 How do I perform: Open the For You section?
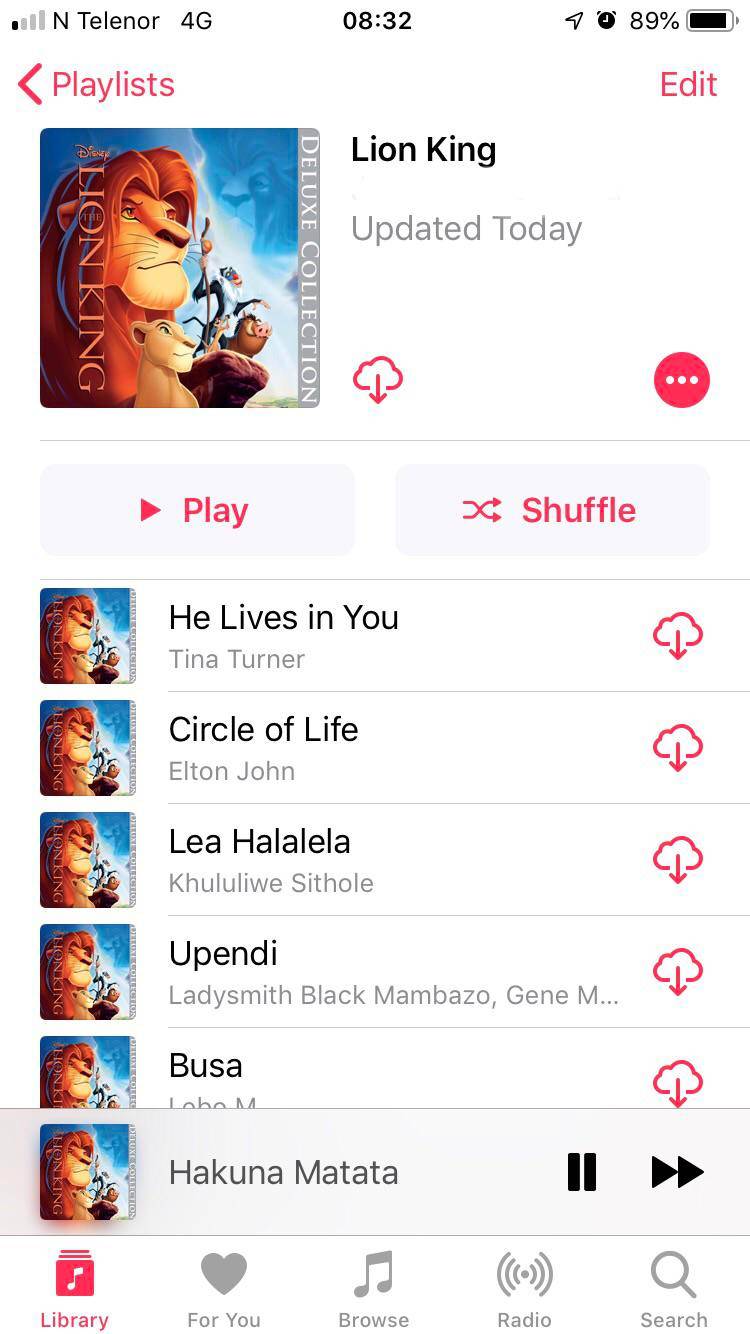224,1287
